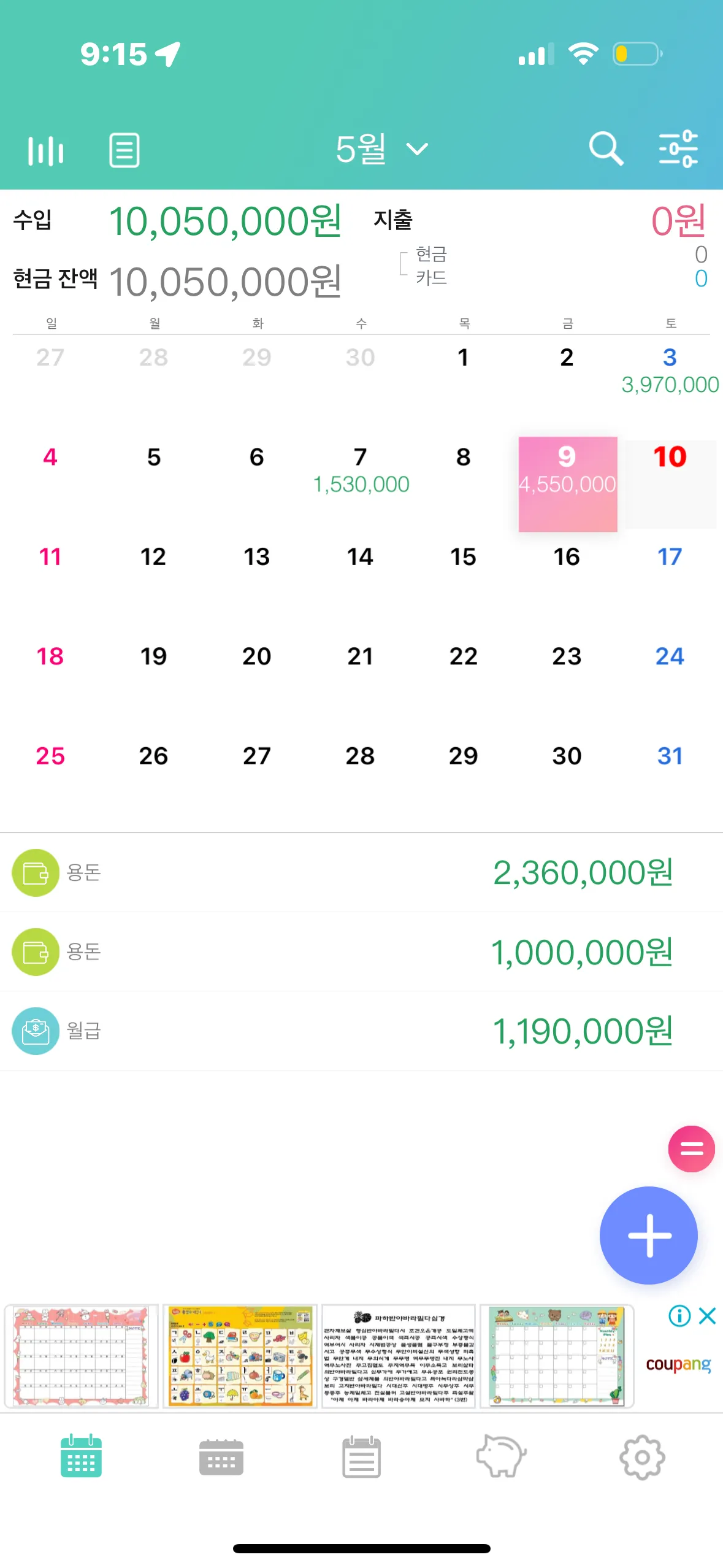
Task: Tap the pink equals round button
Action: tap(691, 1148)
